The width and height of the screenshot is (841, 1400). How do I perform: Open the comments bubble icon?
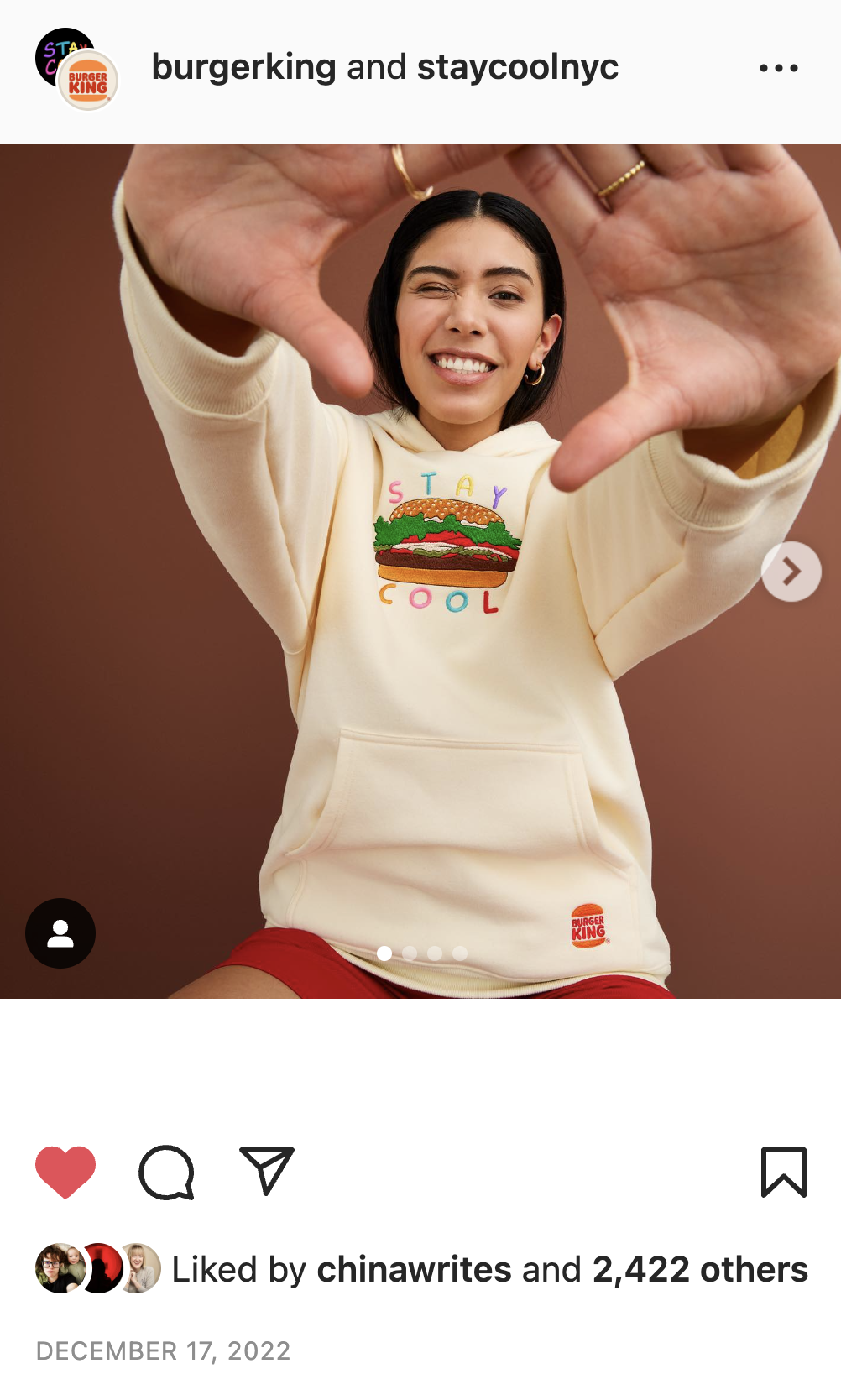click(x=166, y=1172)
